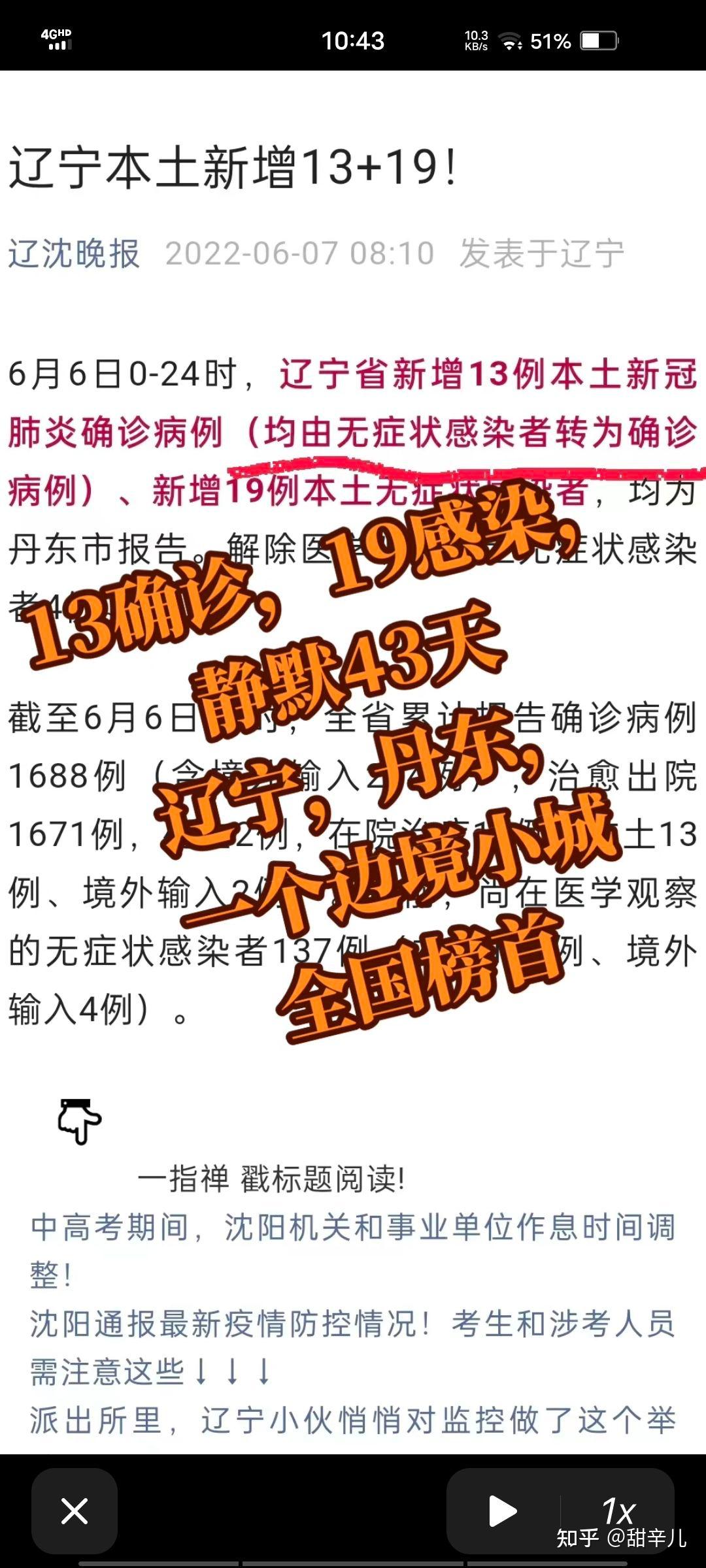Open the 派出所里辽宁小伙 article link

(x=352, y=1421)
